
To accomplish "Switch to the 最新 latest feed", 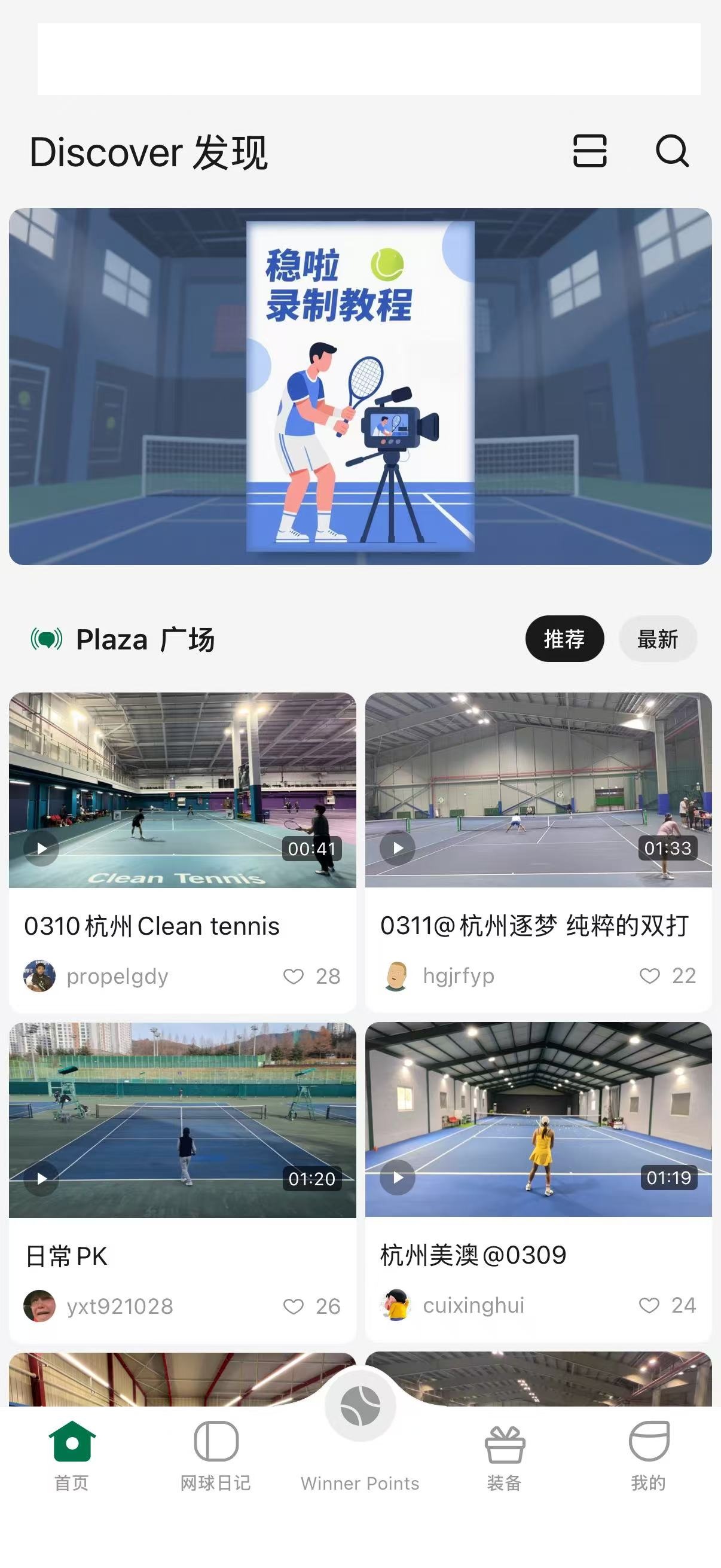I will [x=658, y=639].
